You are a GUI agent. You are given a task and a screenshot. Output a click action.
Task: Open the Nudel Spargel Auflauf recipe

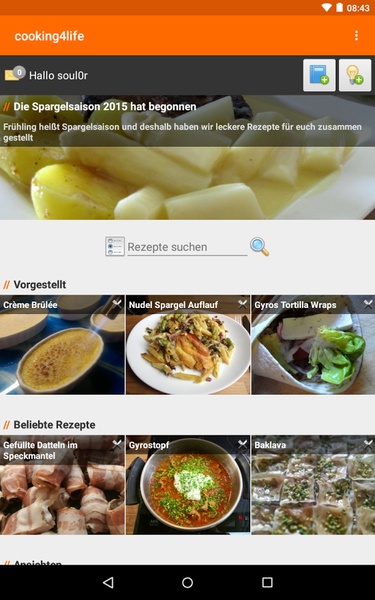[188, 344]
